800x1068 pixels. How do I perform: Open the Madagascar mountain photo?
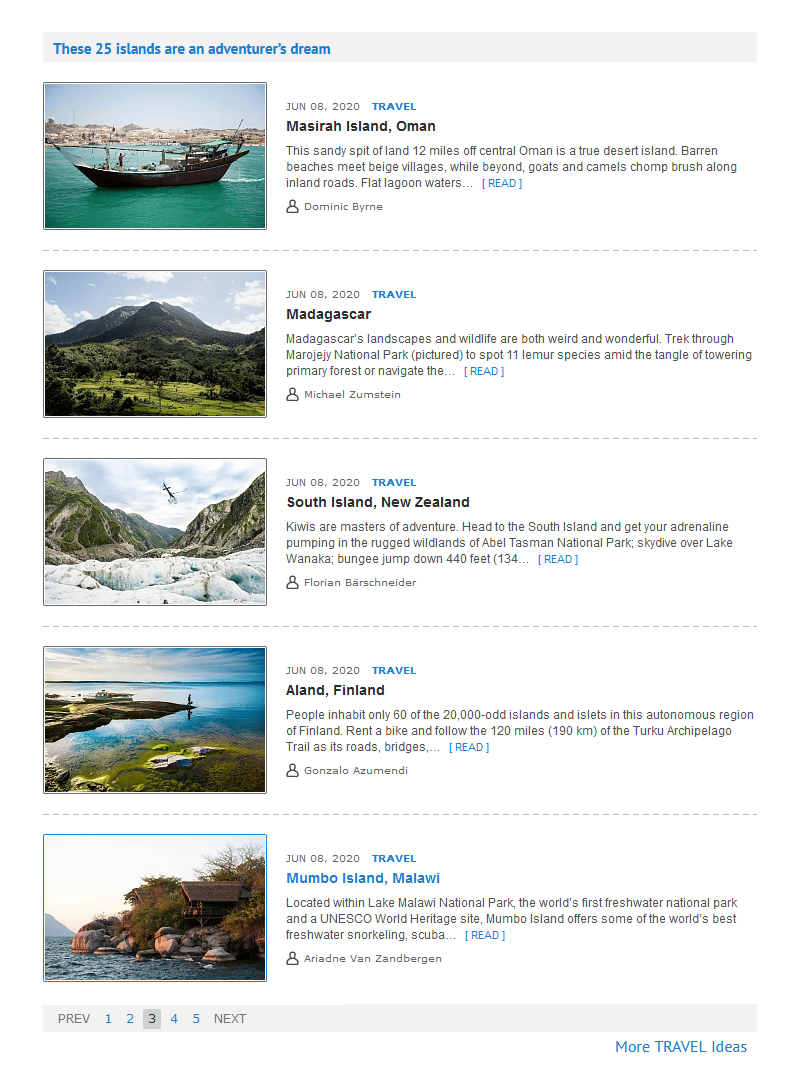click(x=155, y=344)
